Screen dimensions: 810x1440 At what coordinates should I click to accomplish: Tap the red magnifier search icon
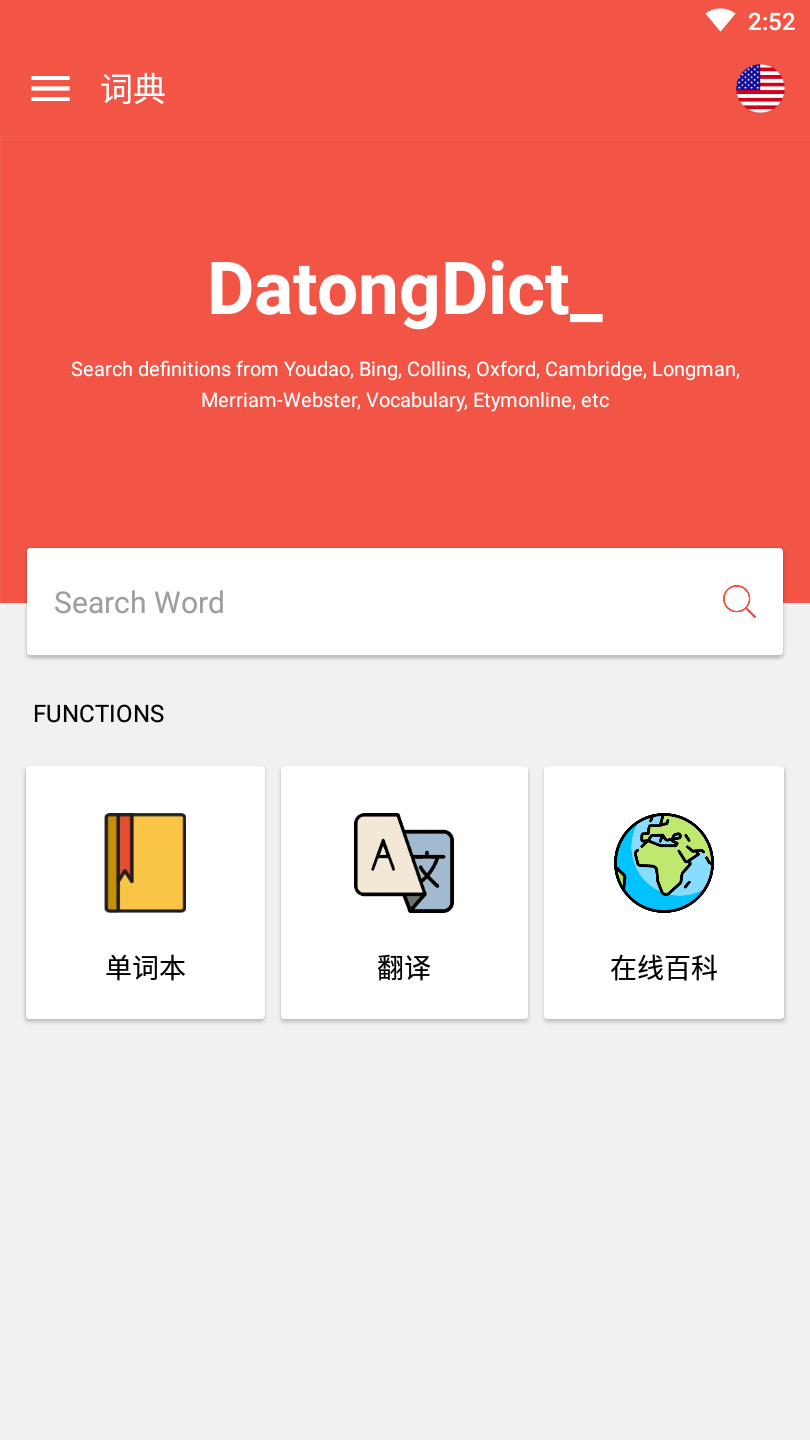tap(739, 602)
